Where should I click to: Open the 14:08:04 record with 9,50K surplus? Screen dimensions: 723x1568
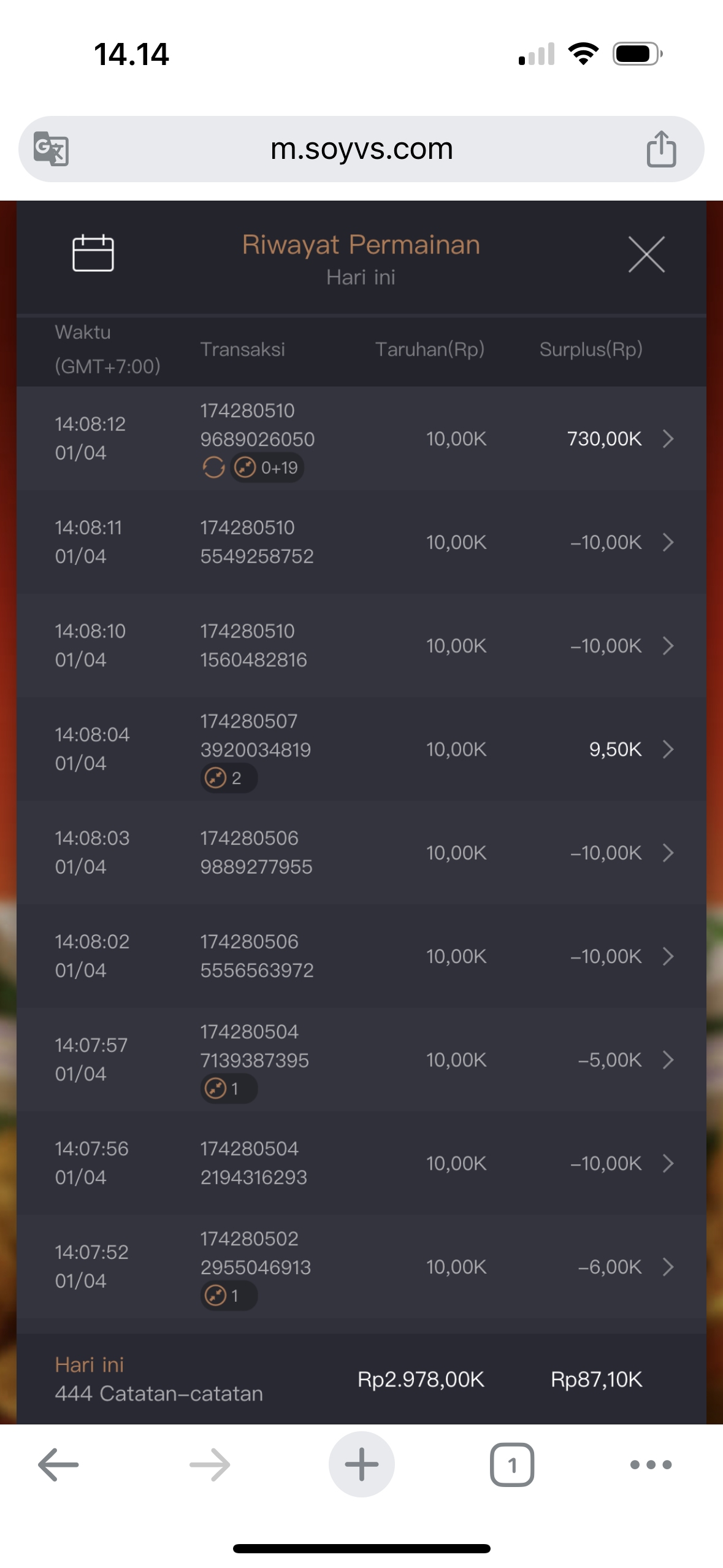tap(667, 749)
